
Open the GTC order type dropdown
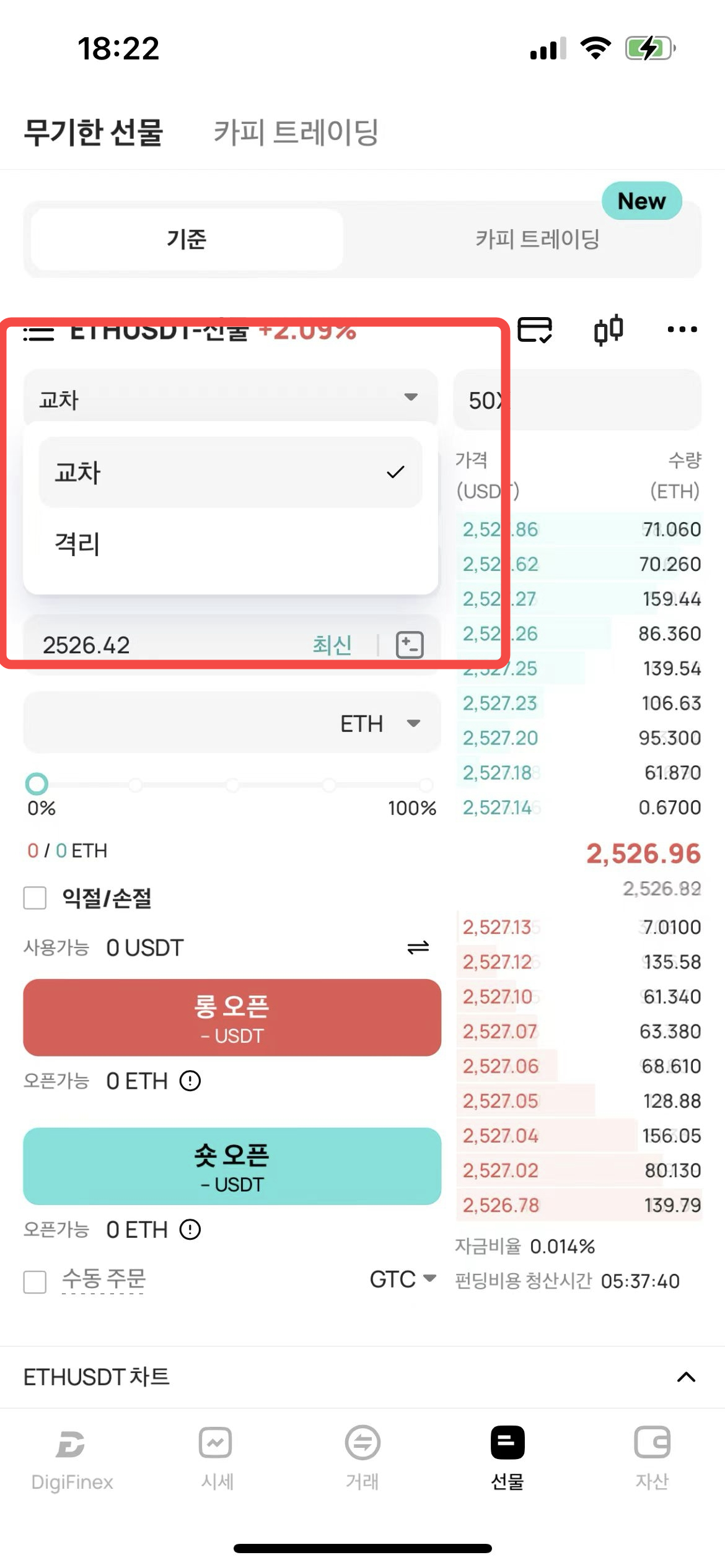(x=403, y=1279)
